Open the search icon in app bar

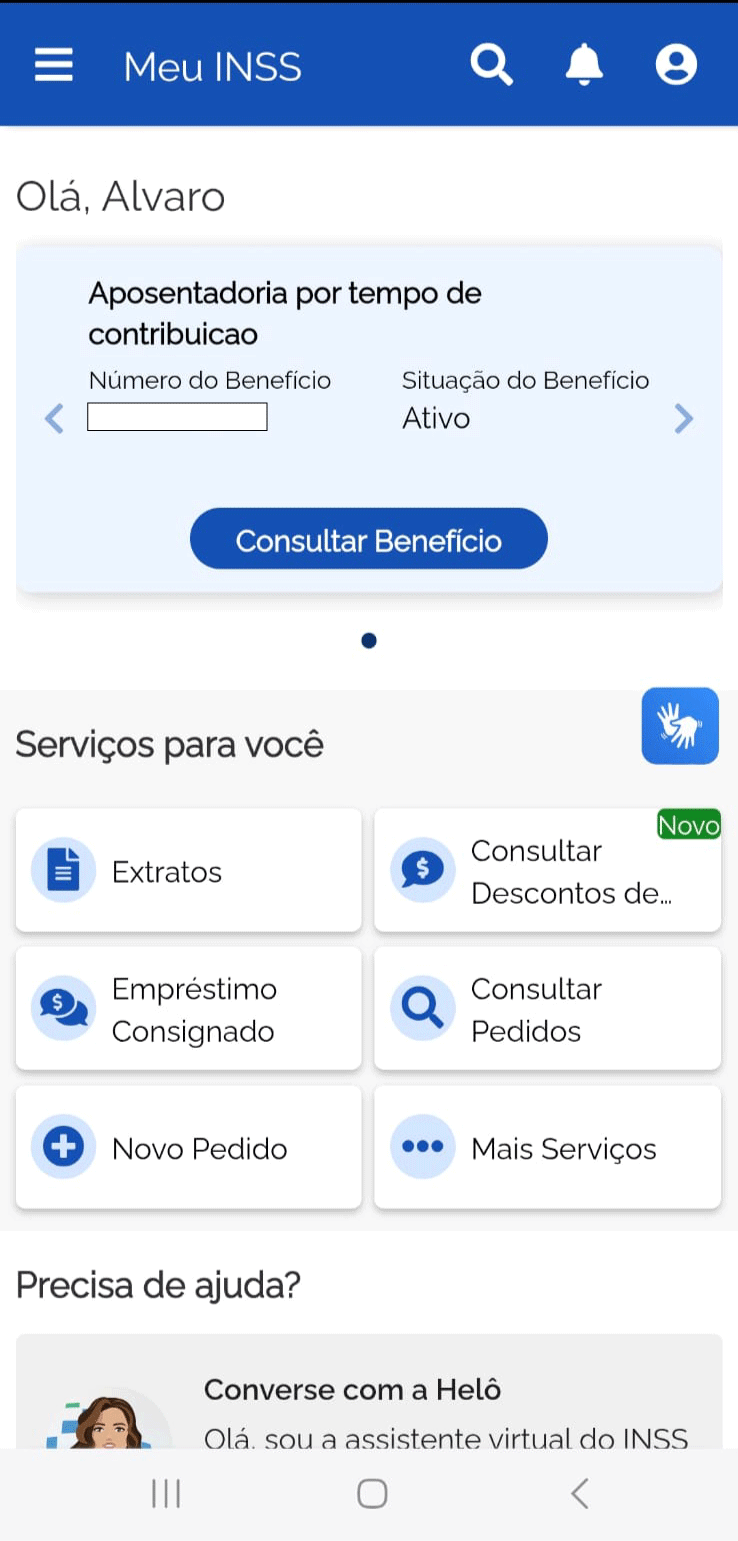pos(491,66)
